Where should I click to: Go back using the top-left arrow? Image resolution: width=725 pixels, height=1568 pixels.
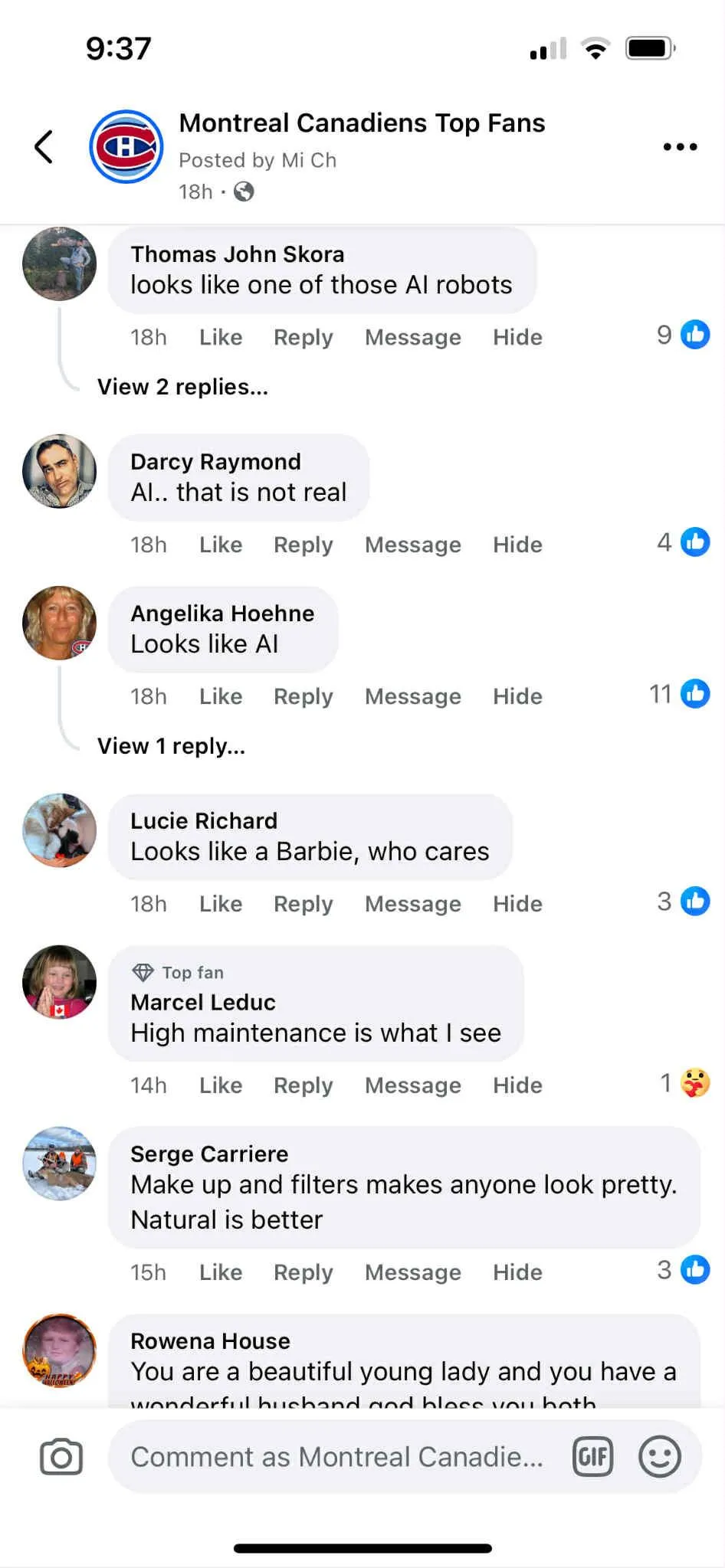click(x=44, y=146)
